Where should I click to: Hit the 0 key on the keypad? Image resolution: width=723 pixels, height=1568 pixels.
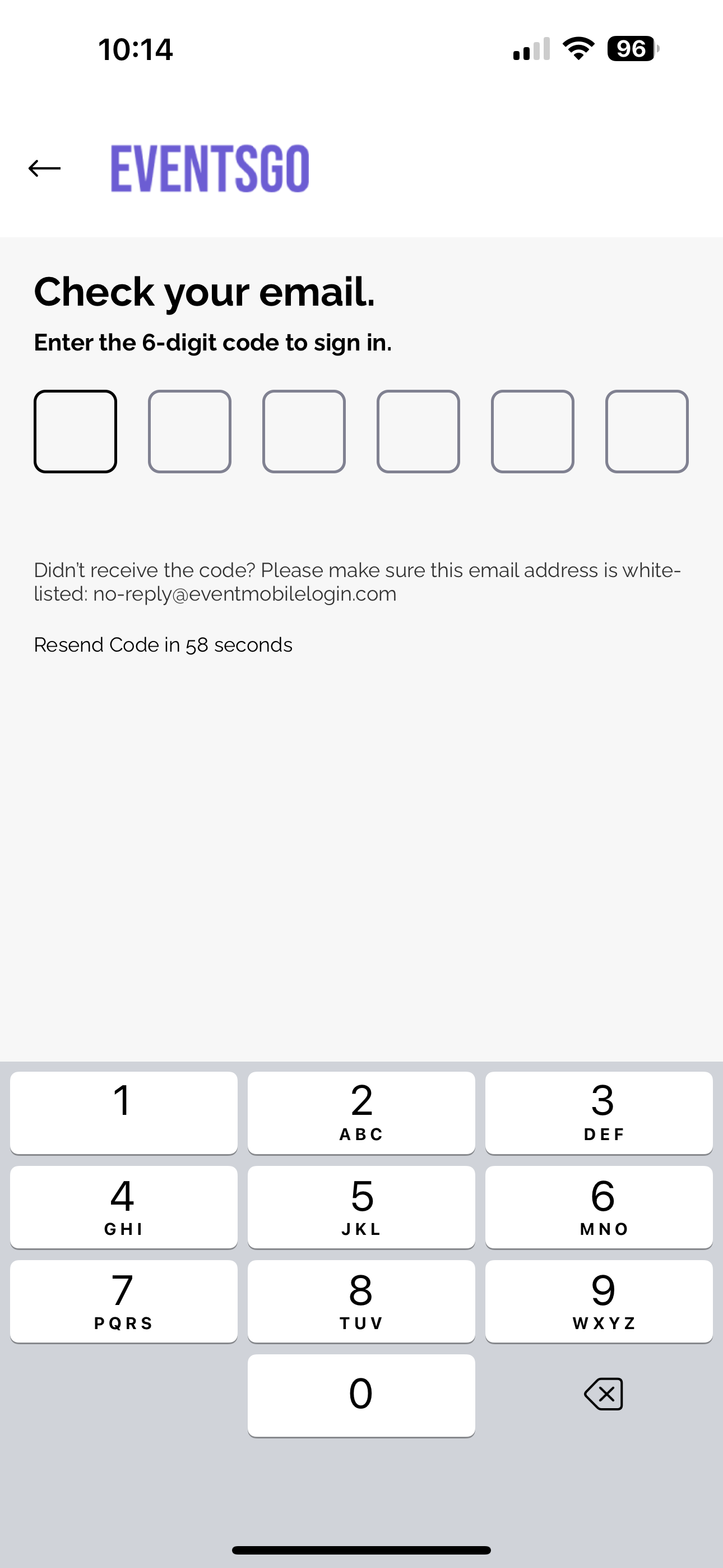click(x=361, y=1395)
